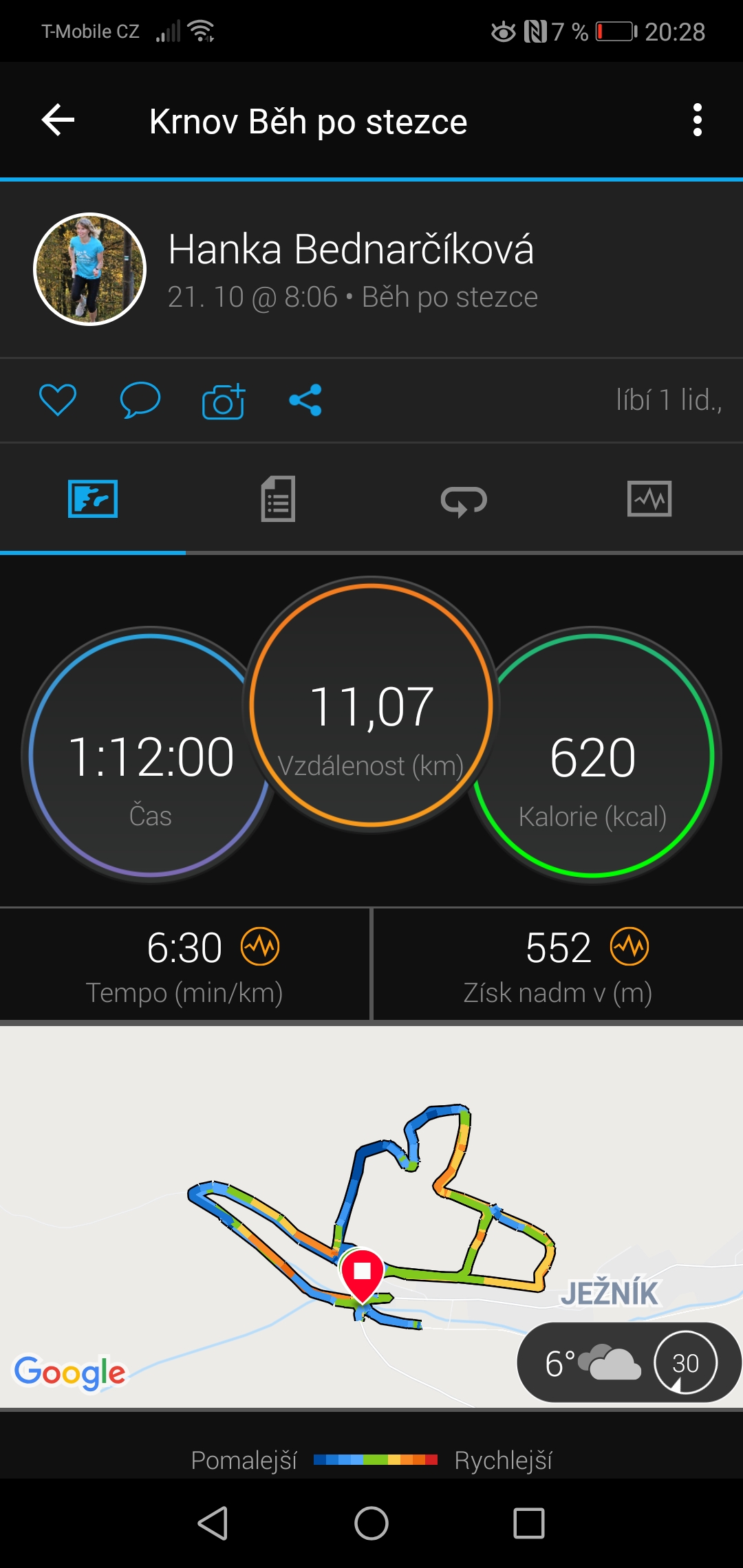743x1568 pixels.
Task: Open comments via the speech bubble icon
Action: [x=140, y=400]
